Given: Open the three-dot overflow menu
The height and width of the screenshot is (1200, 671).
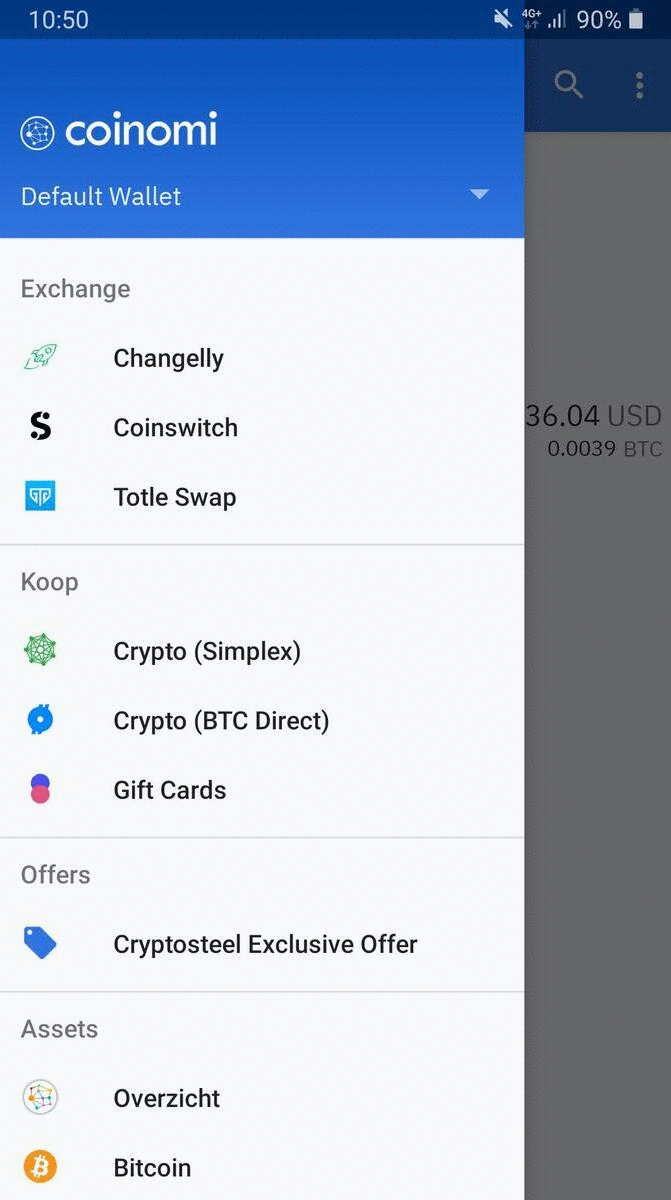Looking at the screenshot, I should coord(640,85).
